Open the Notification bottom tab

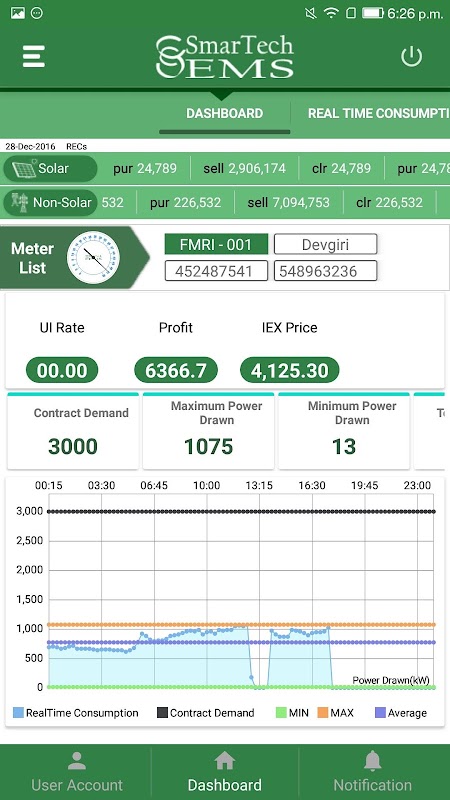[x=373, y=772]
